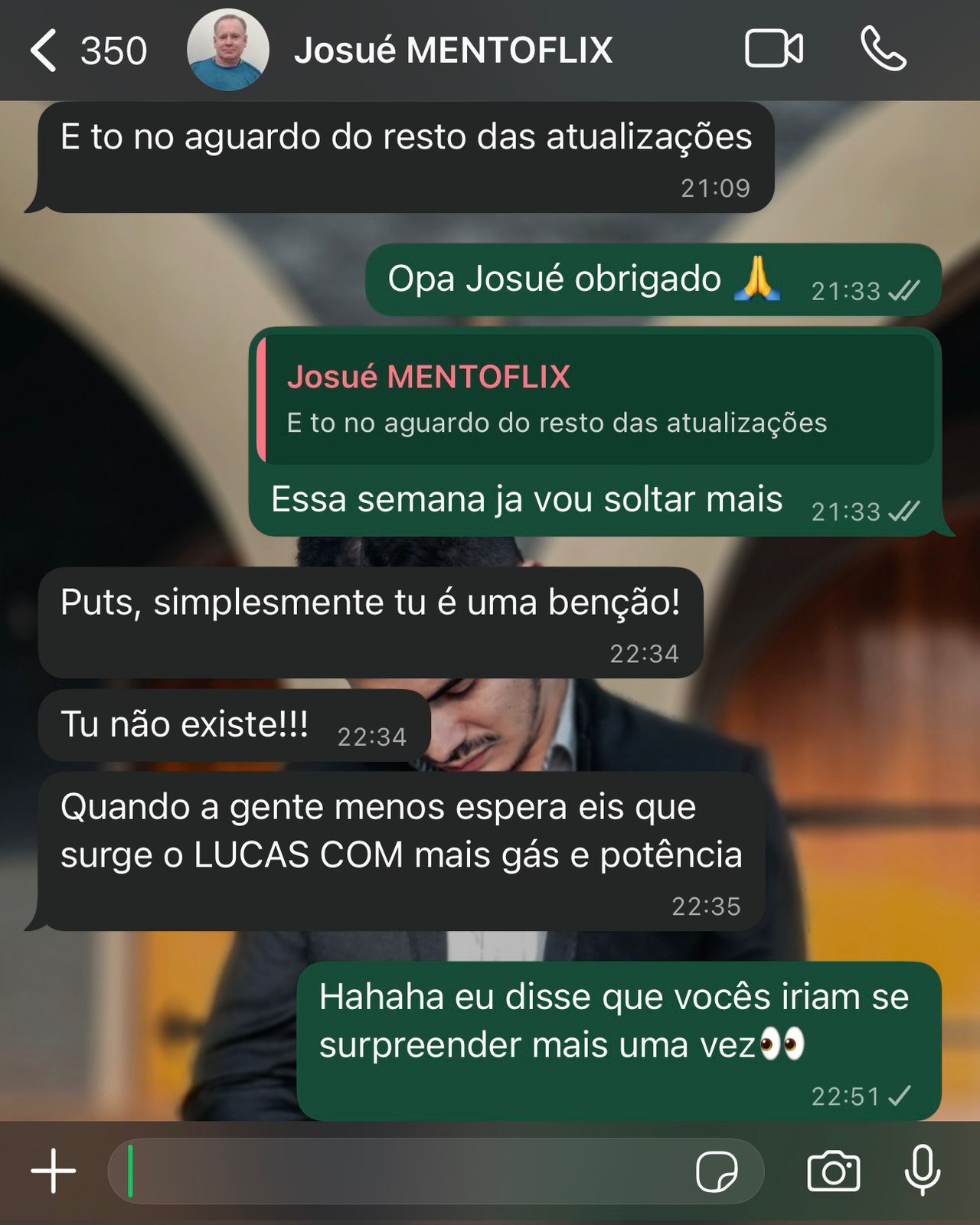
Task: Go back to the chats list
Action: pos(44,51)
